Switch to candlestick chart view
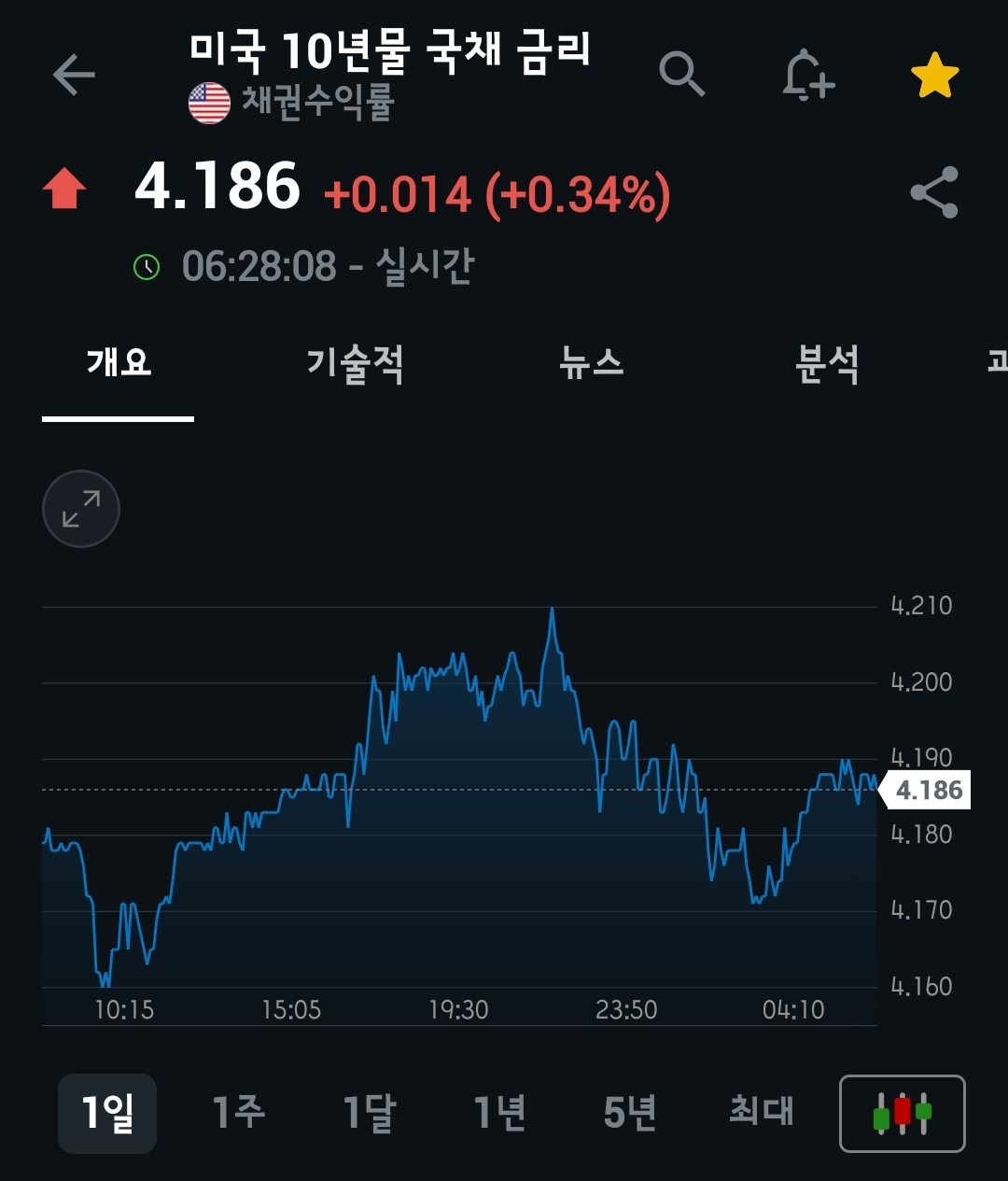Image resolution: width=1008 pixels, height=1181 pixels. tap(902, 1114)
